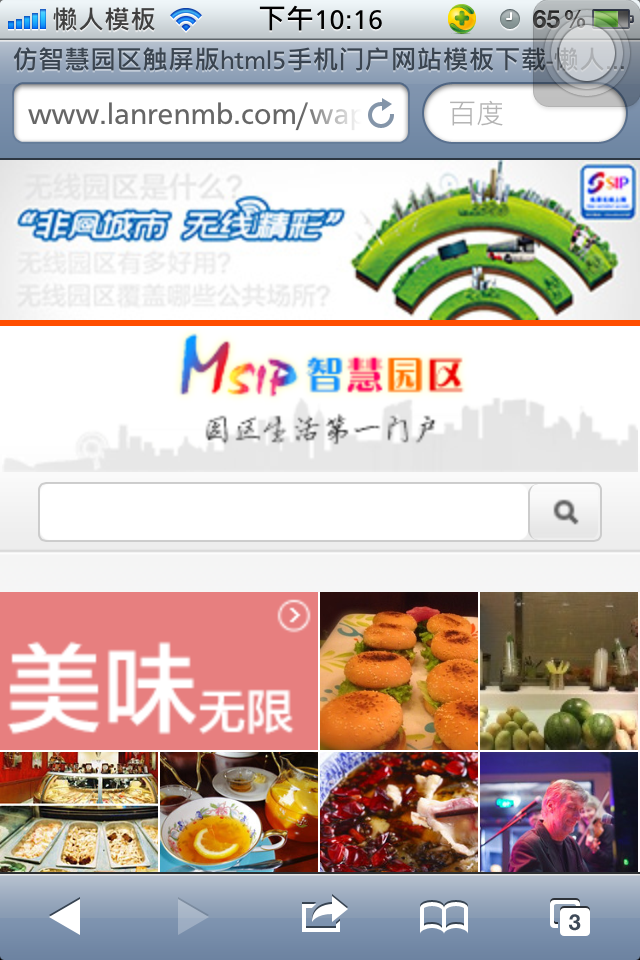Open the bookmarks book icon
Viewport: 640px width, 960px height.
[x=443, y=916]
